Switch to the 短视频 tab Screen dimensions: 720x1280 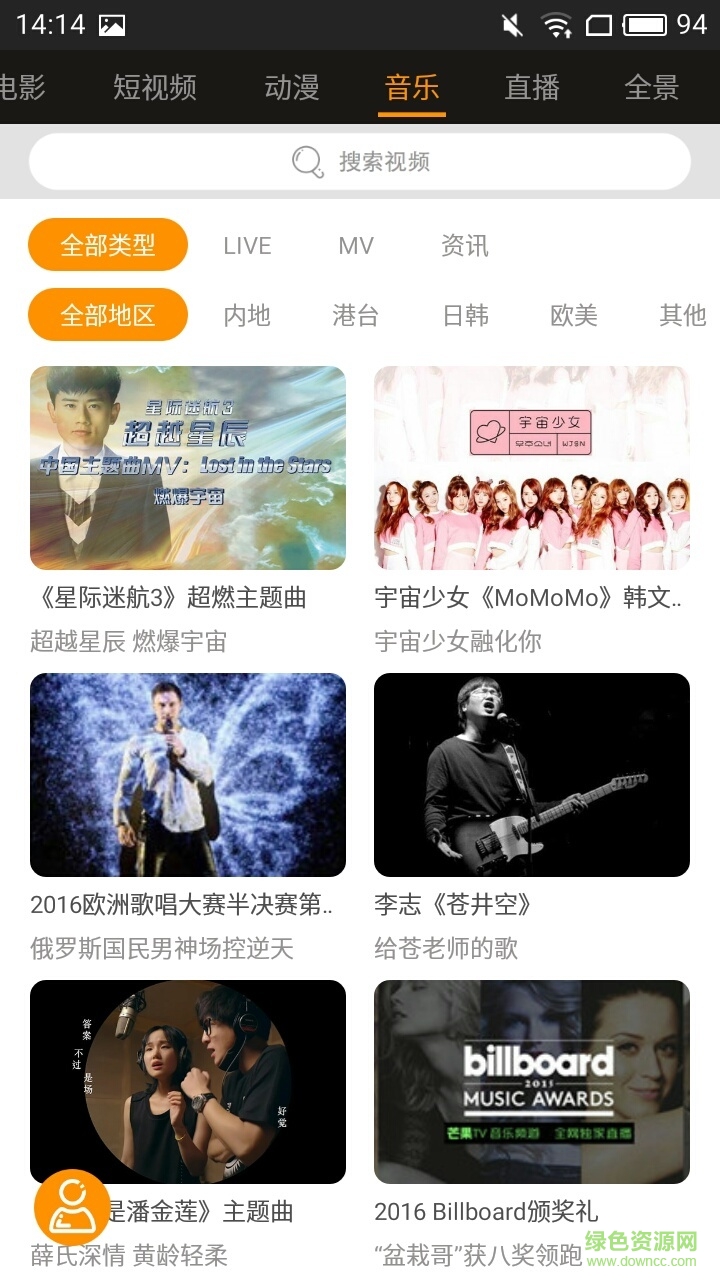154,87
